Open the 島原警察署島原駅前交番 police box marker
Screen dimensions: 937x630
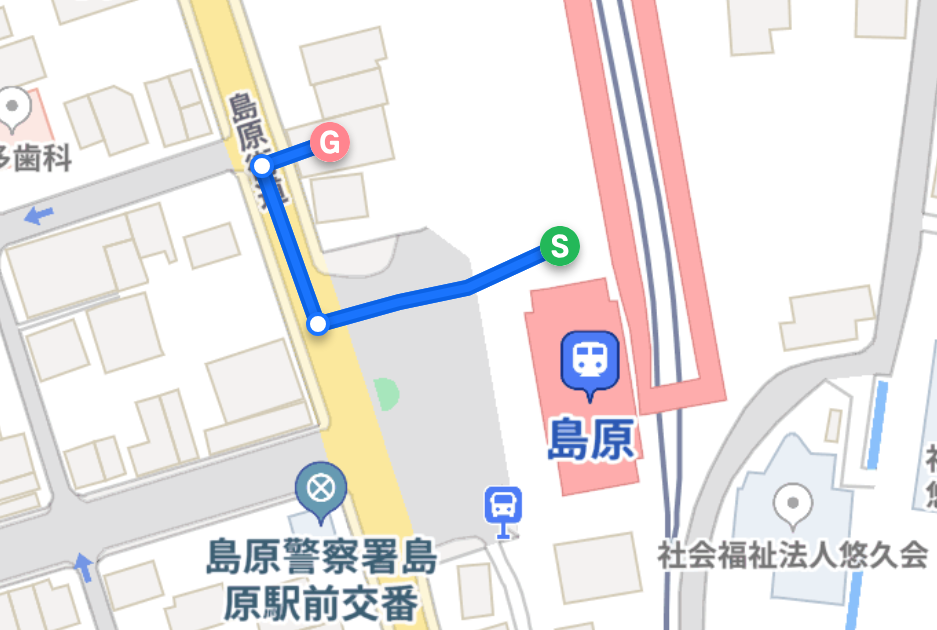(x=321, y=491)
